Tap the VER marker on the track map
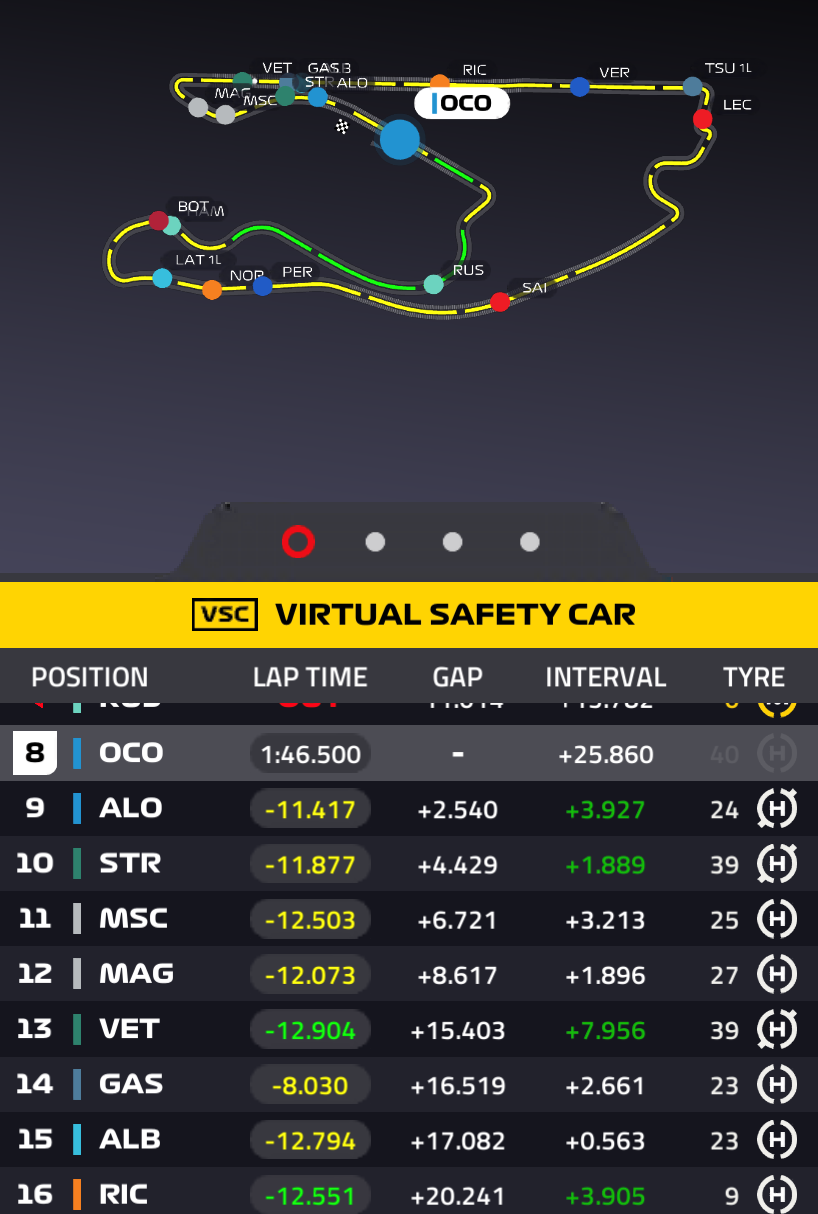Viewport: 818px width, 1214px height. (580, 87)
